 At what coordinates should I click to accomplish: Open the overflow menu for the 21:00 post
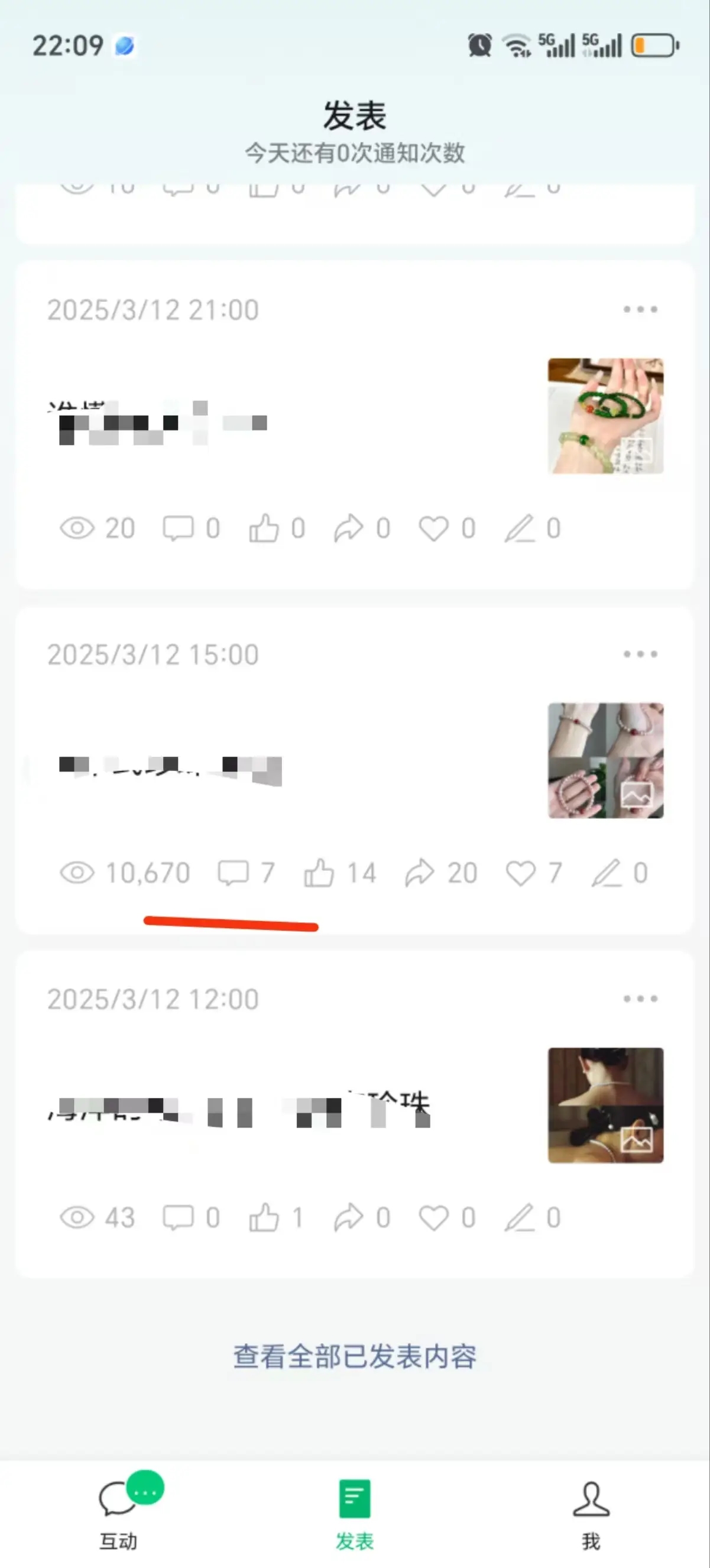(x=640, y=309)
